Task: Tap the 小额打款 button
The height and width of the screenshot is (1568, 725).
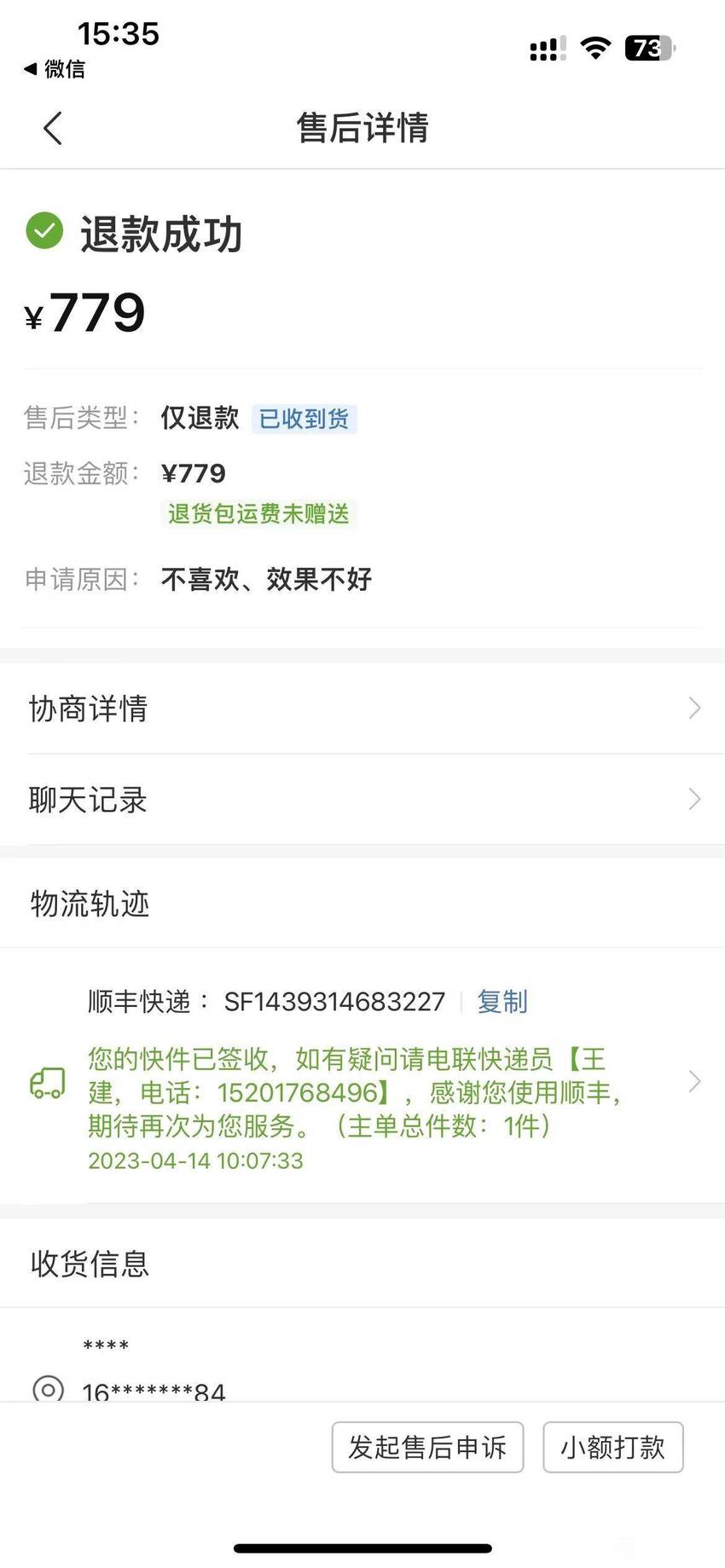Action: point(613,1447)
